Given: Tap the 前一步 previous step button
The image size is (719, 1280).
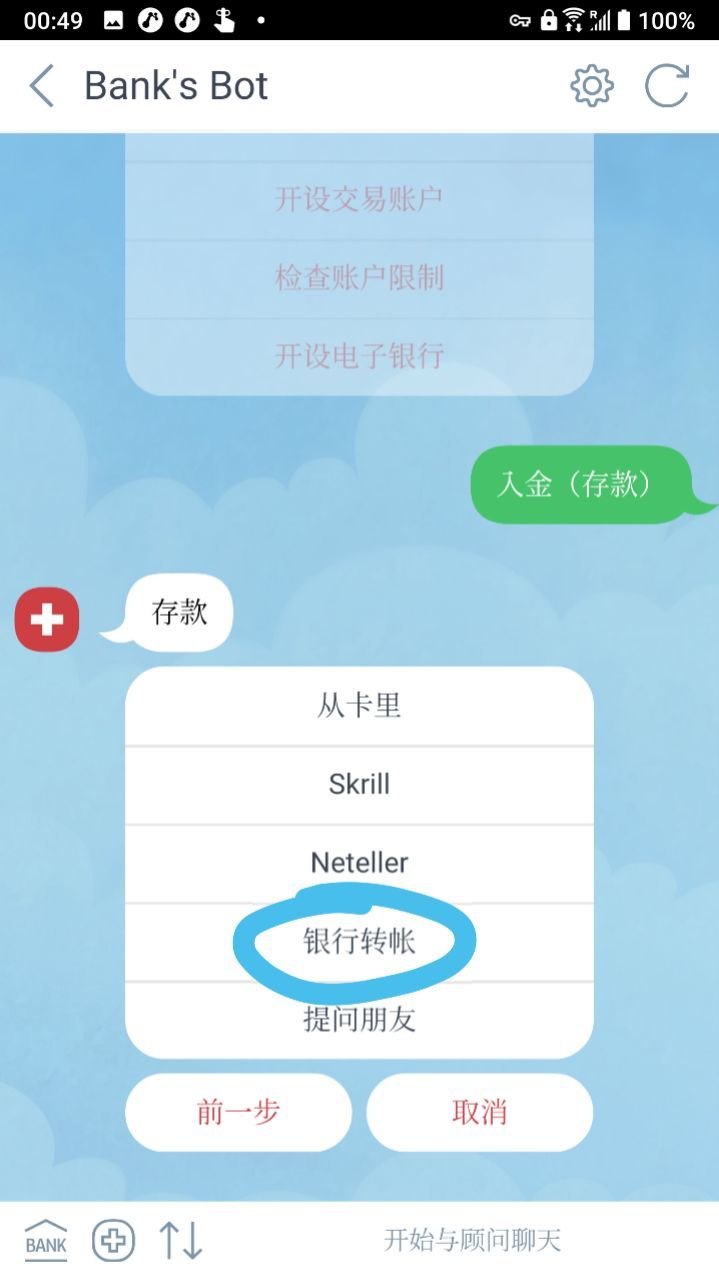Looking at the screenshot, I should (238, 1112).
